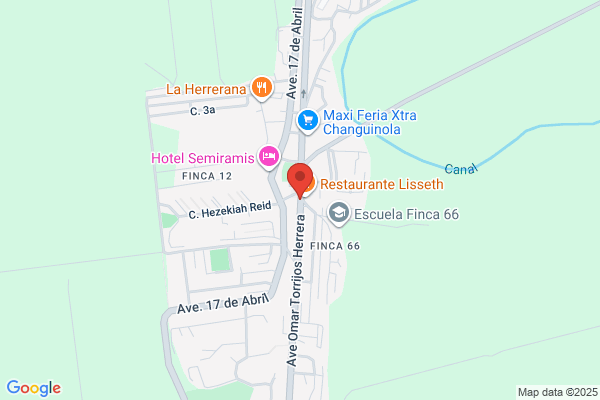600x400 pixels.
Task: Tap the Hotel Semiramis lodging pin
Action: (269, 157)
